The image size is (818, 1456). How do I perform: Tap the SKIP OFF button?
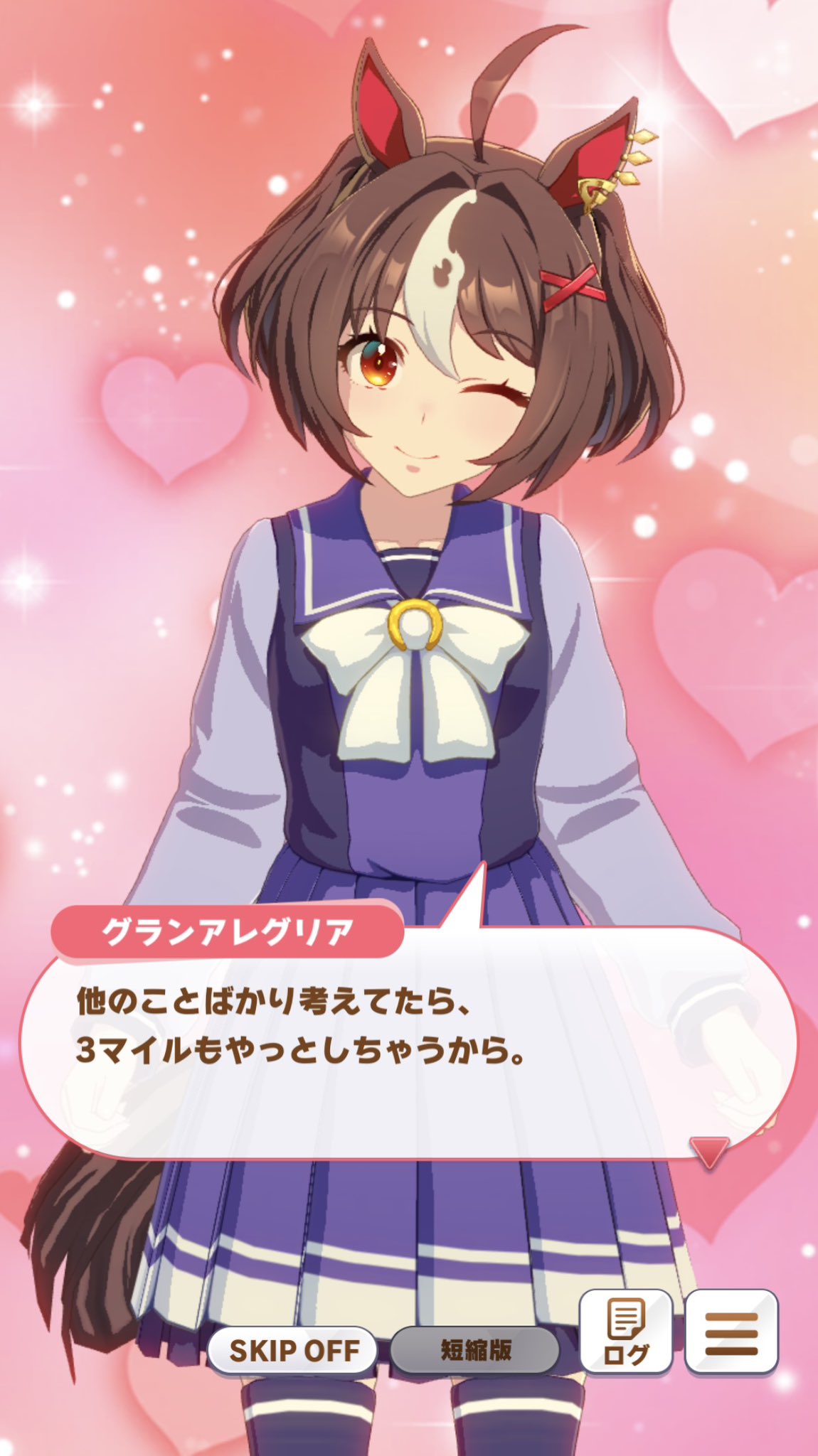coord(292,1350)
